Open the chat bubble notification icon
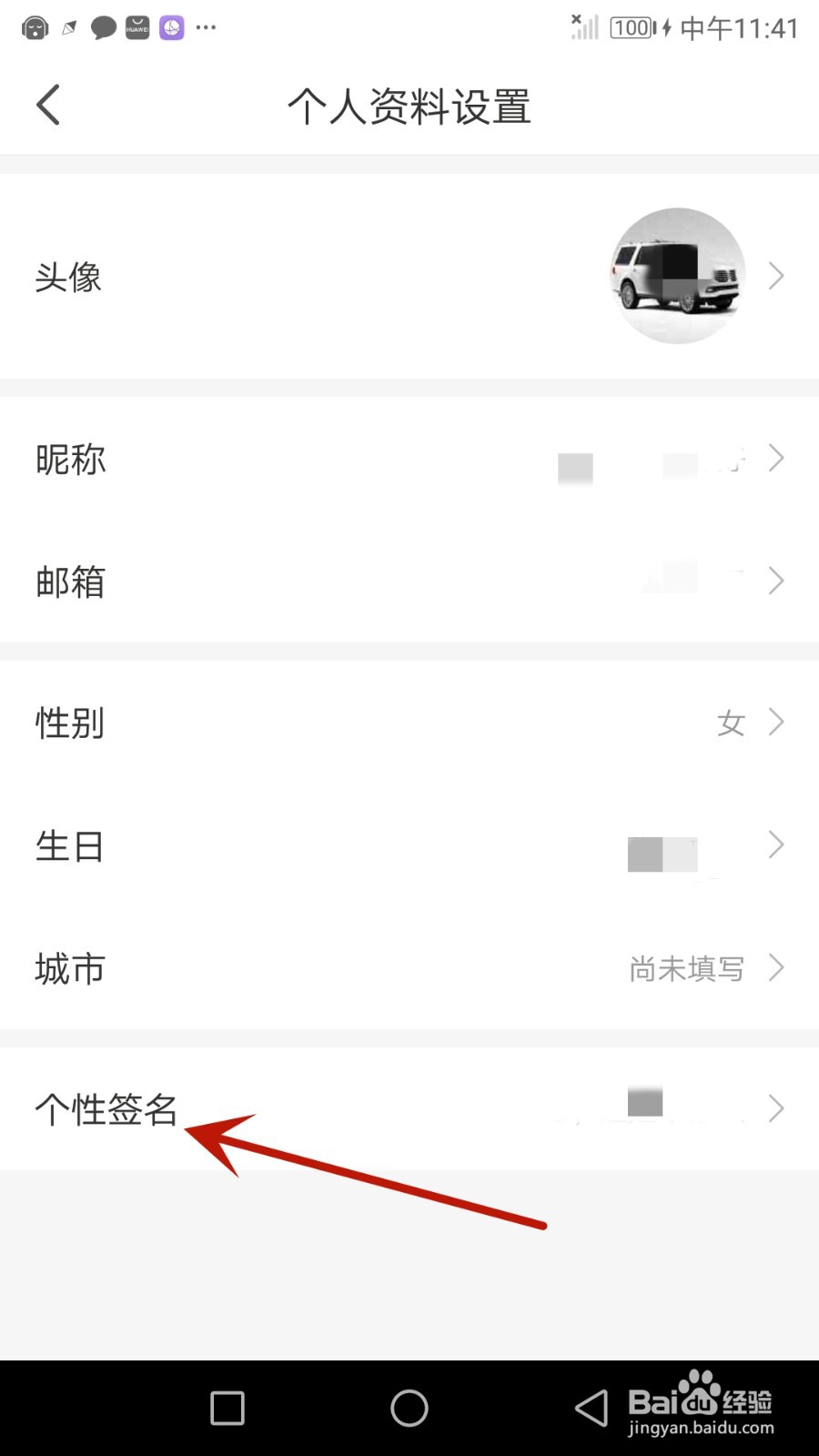819x1456 pixels. click(x=103, y=27)
